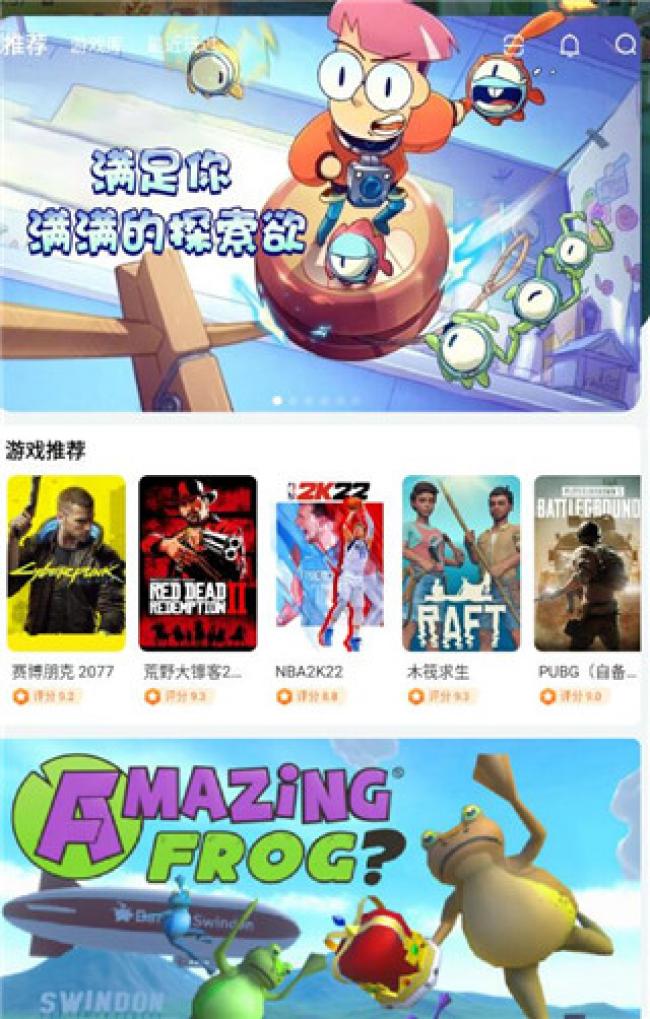Tap the list icon beside the bell
Image resolution: width=650 pixels, height=1019 pixels.
coord(513,45)
